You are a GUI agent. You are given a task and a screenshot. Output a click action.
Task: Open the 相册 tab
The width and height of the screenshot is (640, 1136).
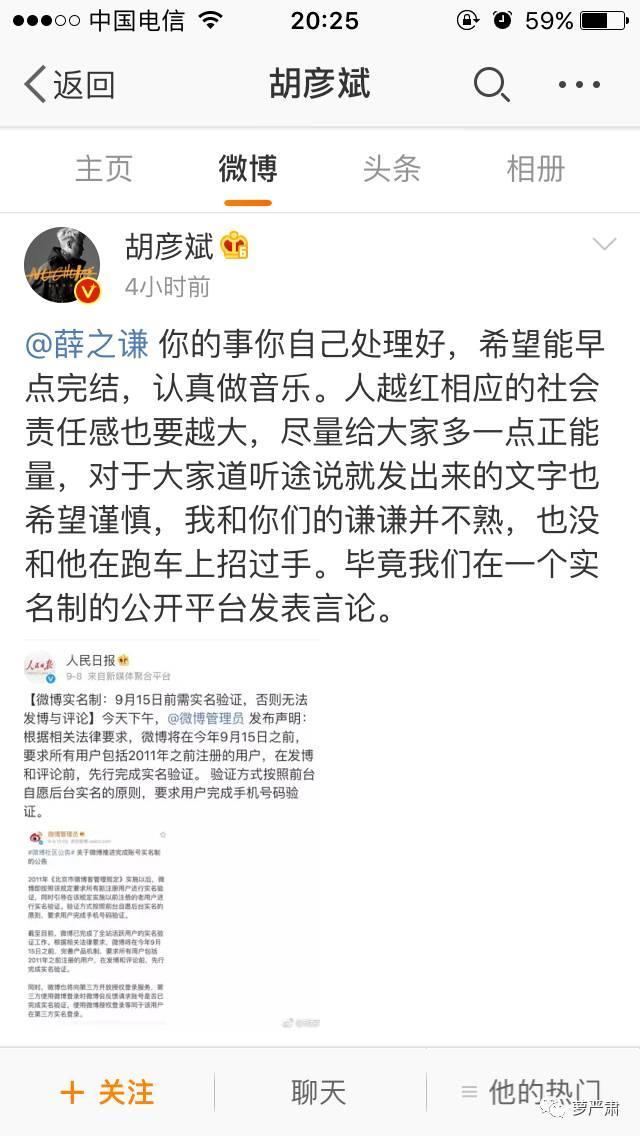tap(535, 169)
